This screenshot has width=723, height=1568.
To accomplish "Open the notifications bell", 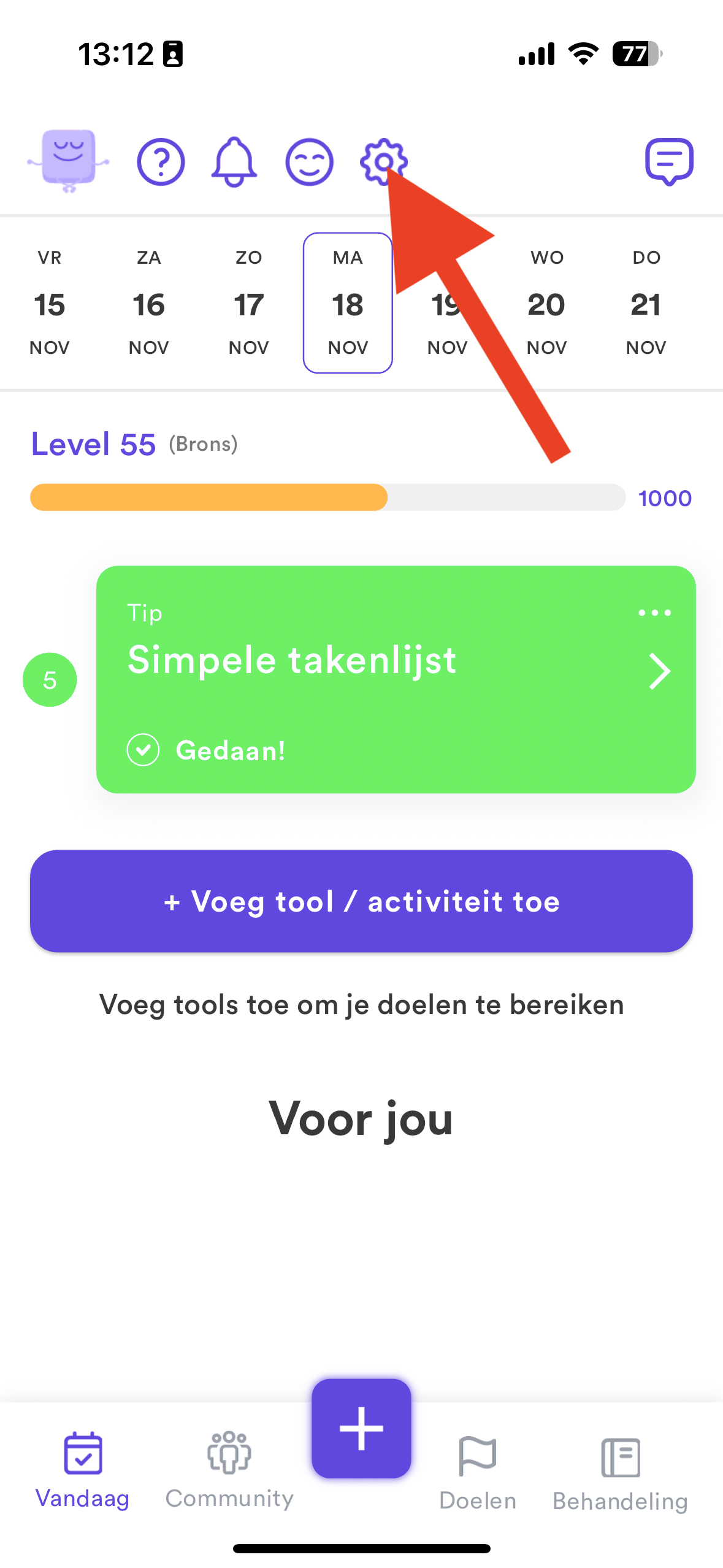I will tap(234, 162).
